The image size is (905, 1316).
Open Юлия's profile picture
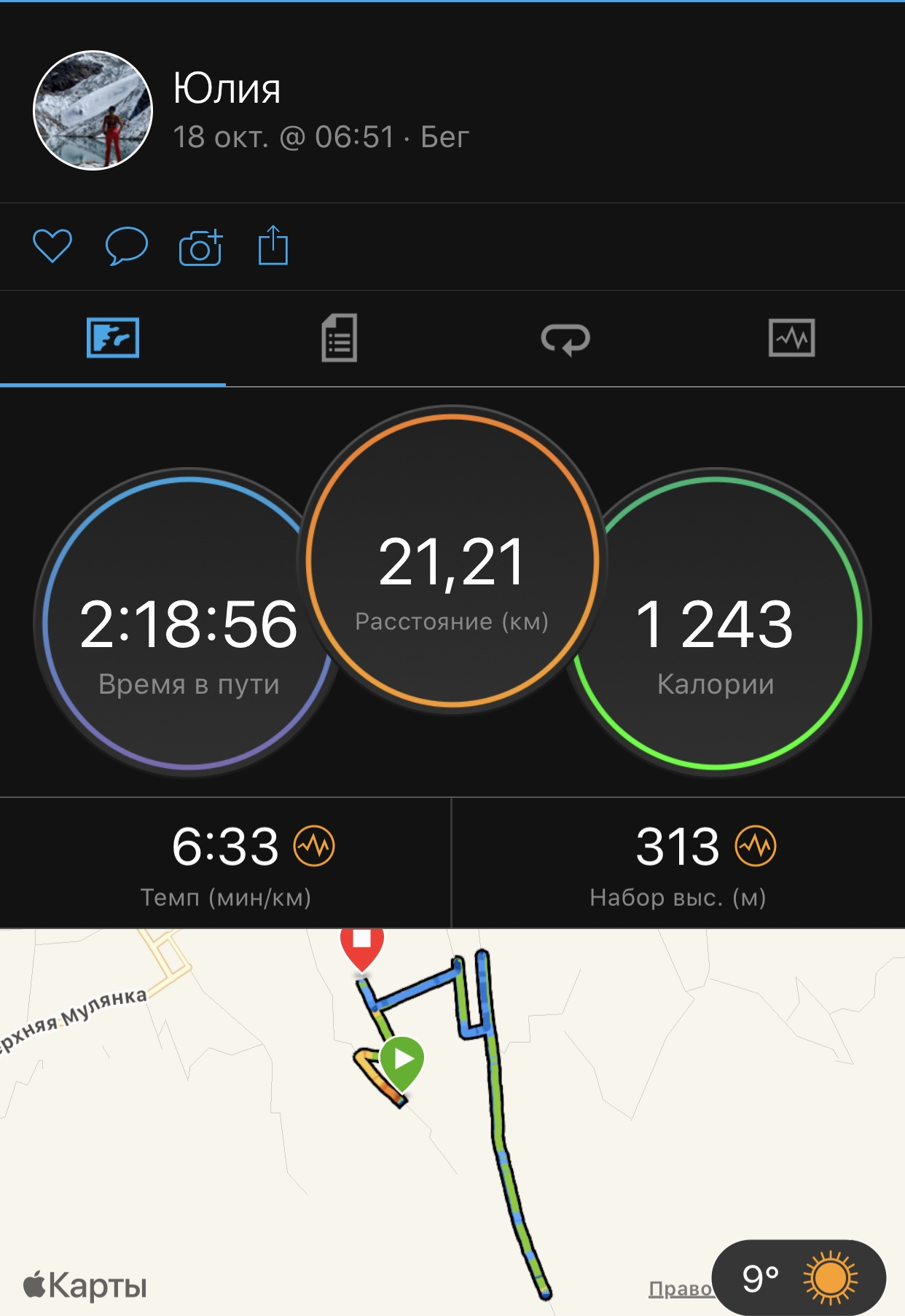(x=93, y=111)
